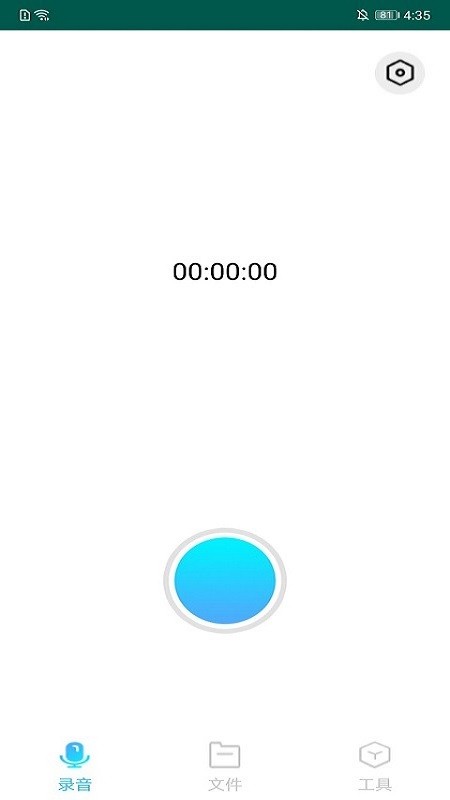Screen dimensions: 450x800
Task: Start recording with the blue round button
Action: click(225, 581)
